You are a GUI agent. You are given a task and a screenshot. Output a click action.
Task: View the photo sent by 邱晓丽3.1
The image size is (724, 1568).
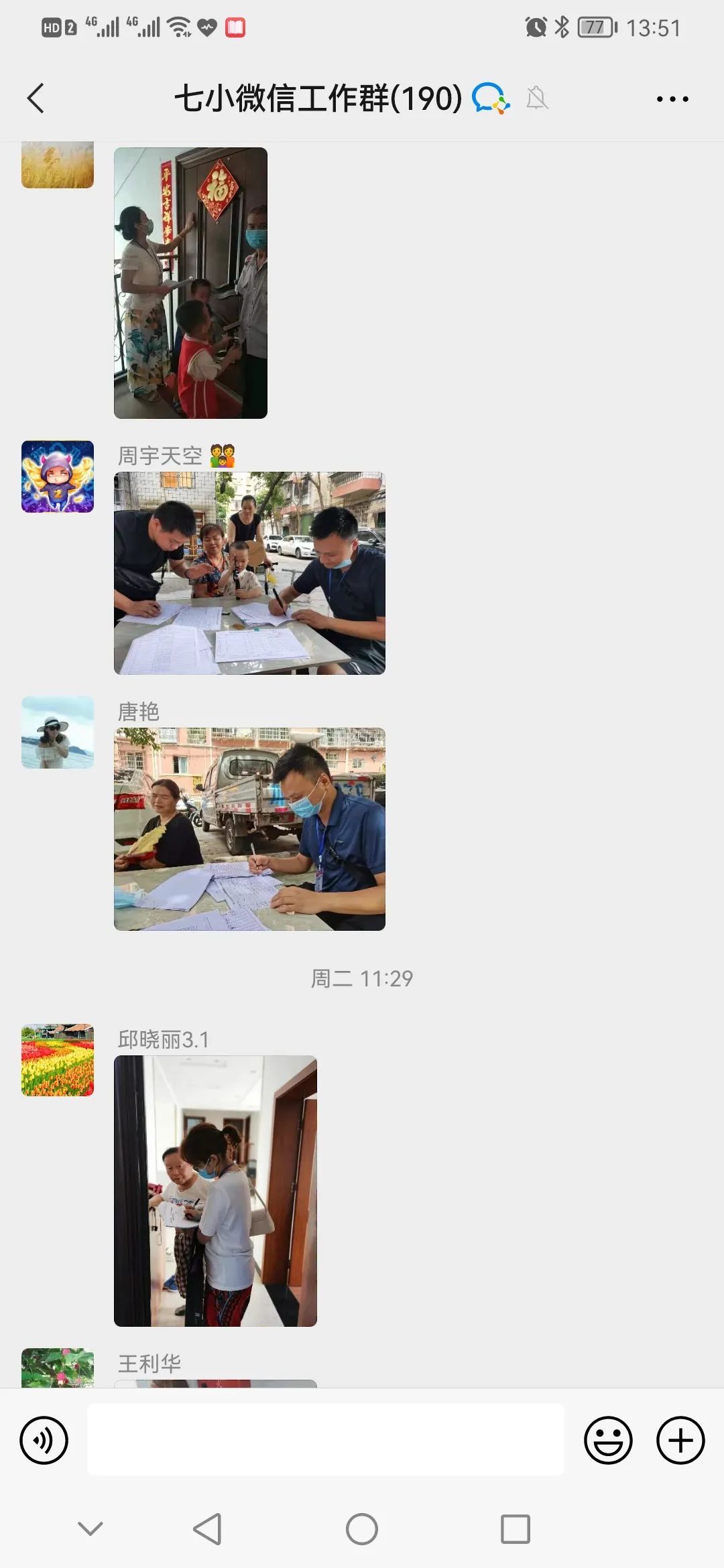click(215, 1191)
